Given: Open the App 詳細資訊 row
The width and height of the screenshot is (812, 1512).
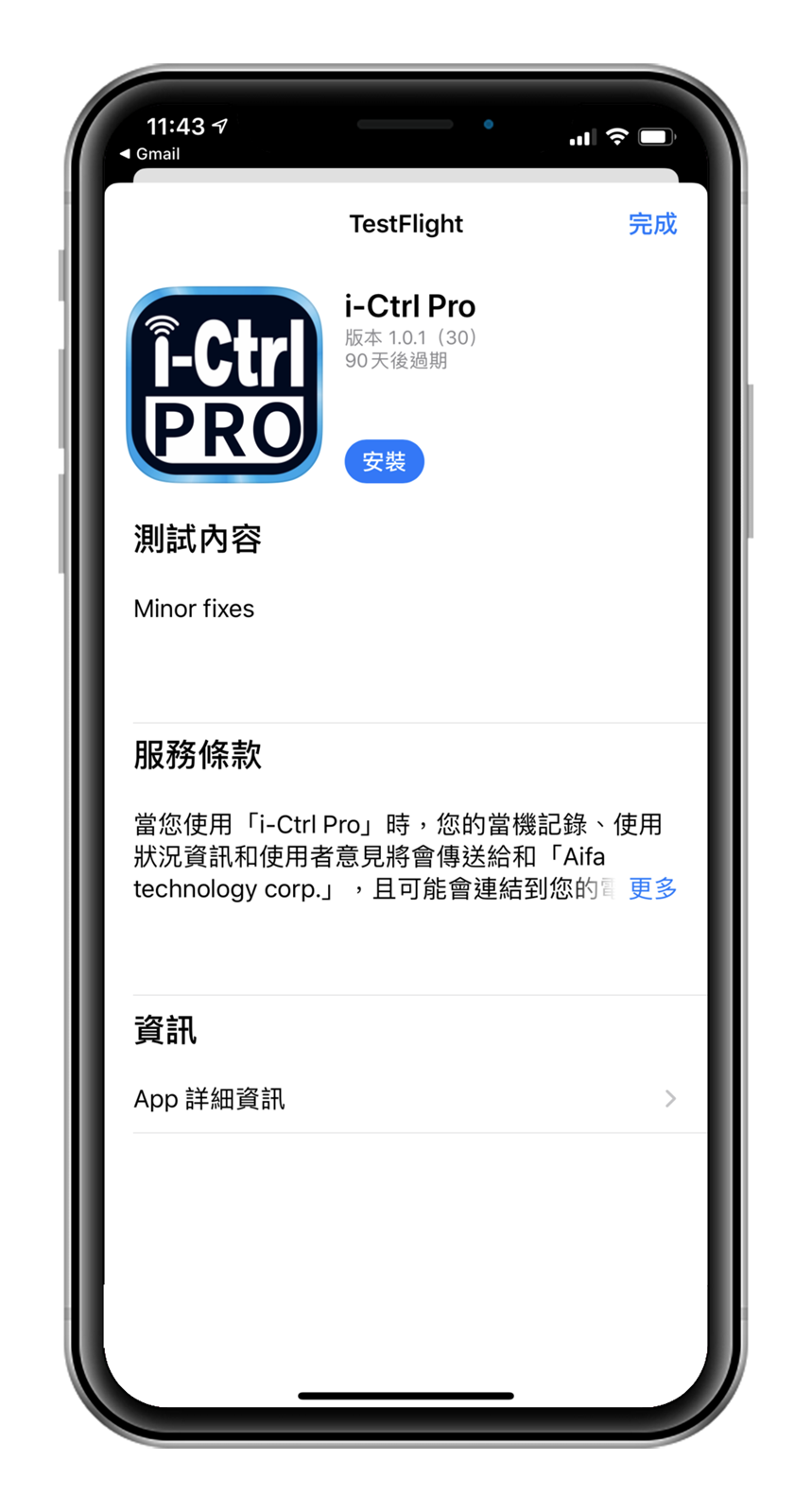Looking at the screenshot, I should [406, 1098].
